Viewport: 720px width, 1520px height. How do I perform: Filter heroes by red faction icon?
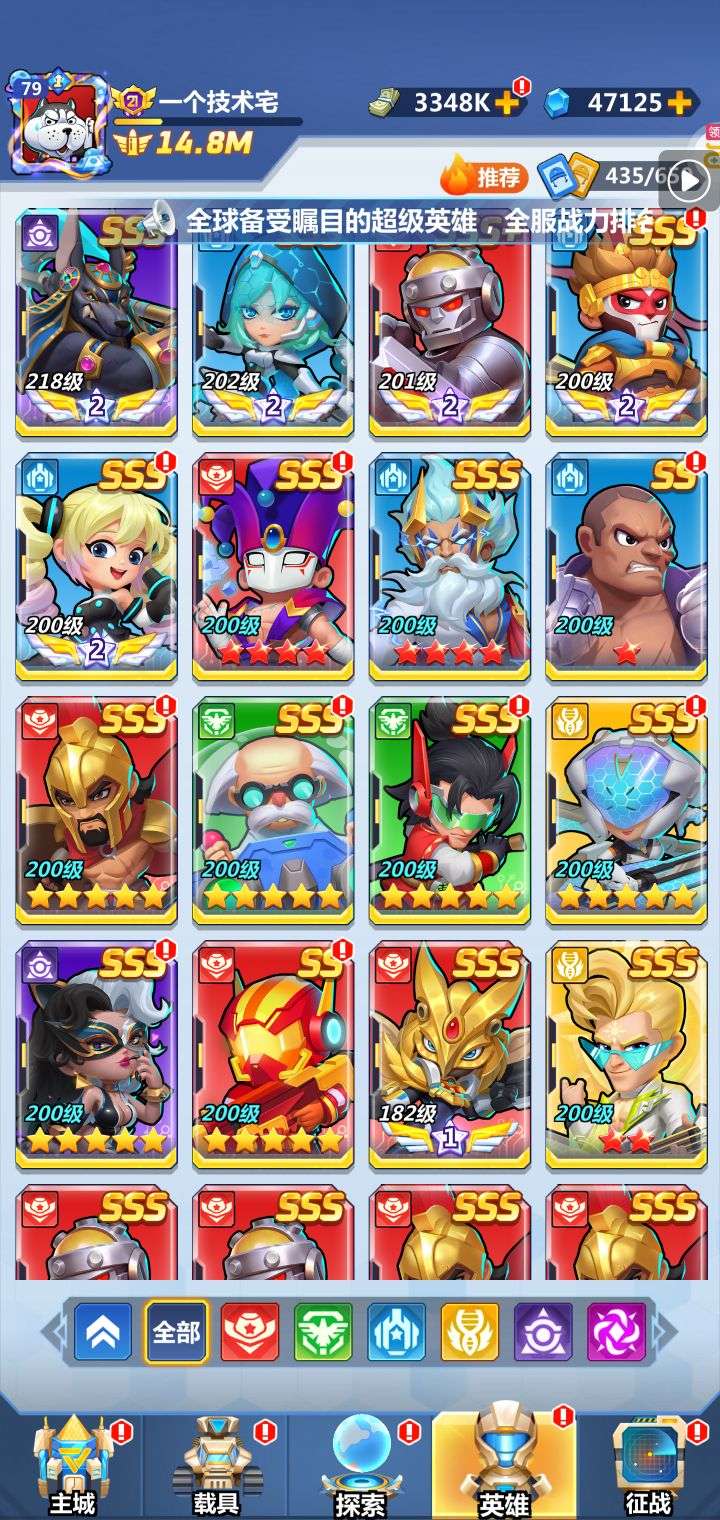(249, 1332)
